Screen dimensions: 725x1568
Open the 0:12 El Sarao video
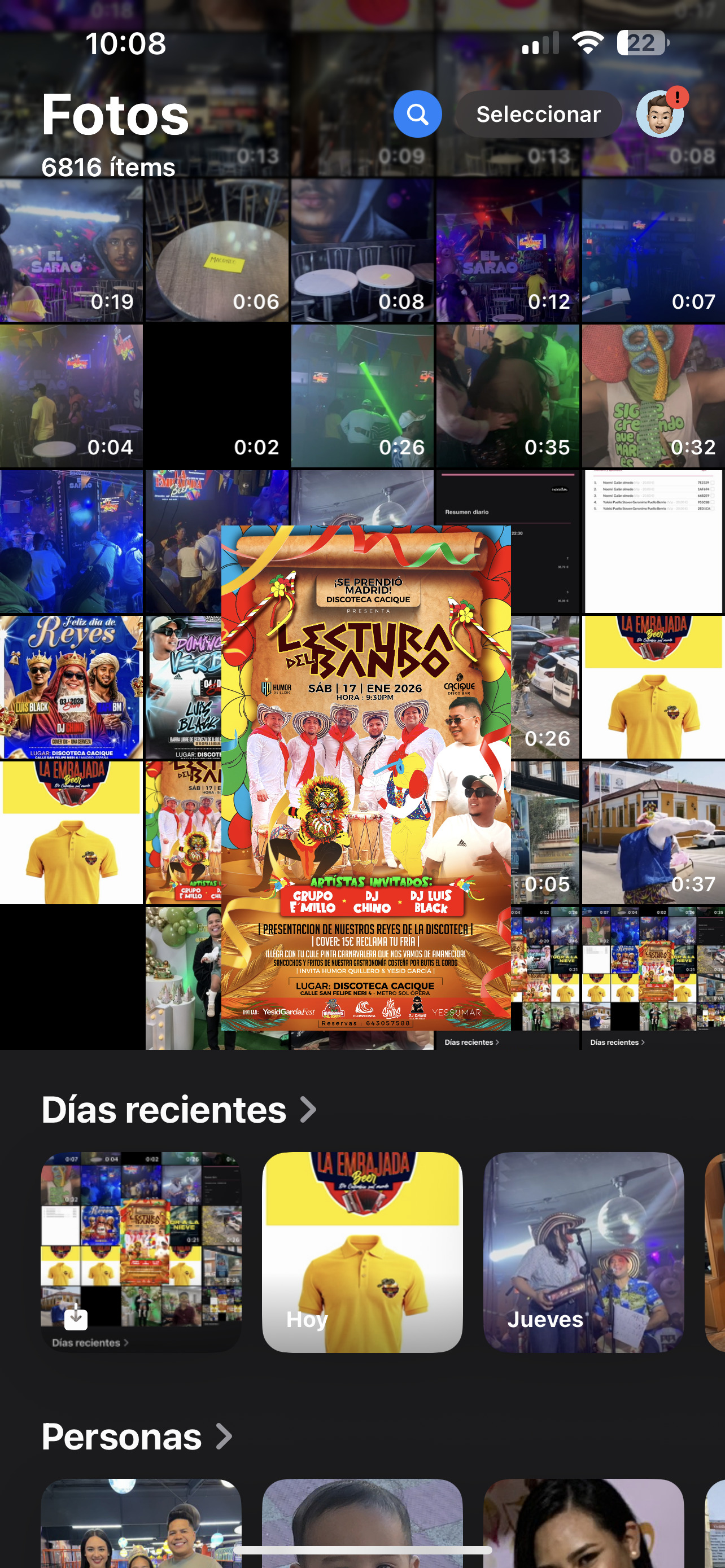click(x=508, y=249)
